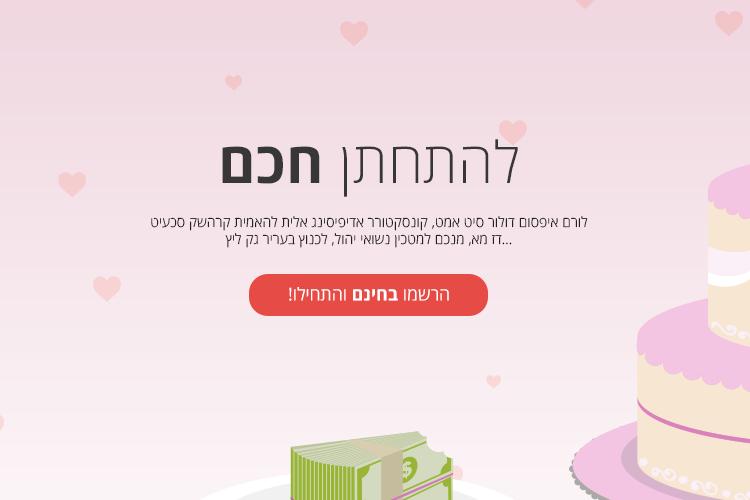
Task: Tap the red 'הרשמו בחינם והתחילו!' signup button
Action: coord(368,295)
